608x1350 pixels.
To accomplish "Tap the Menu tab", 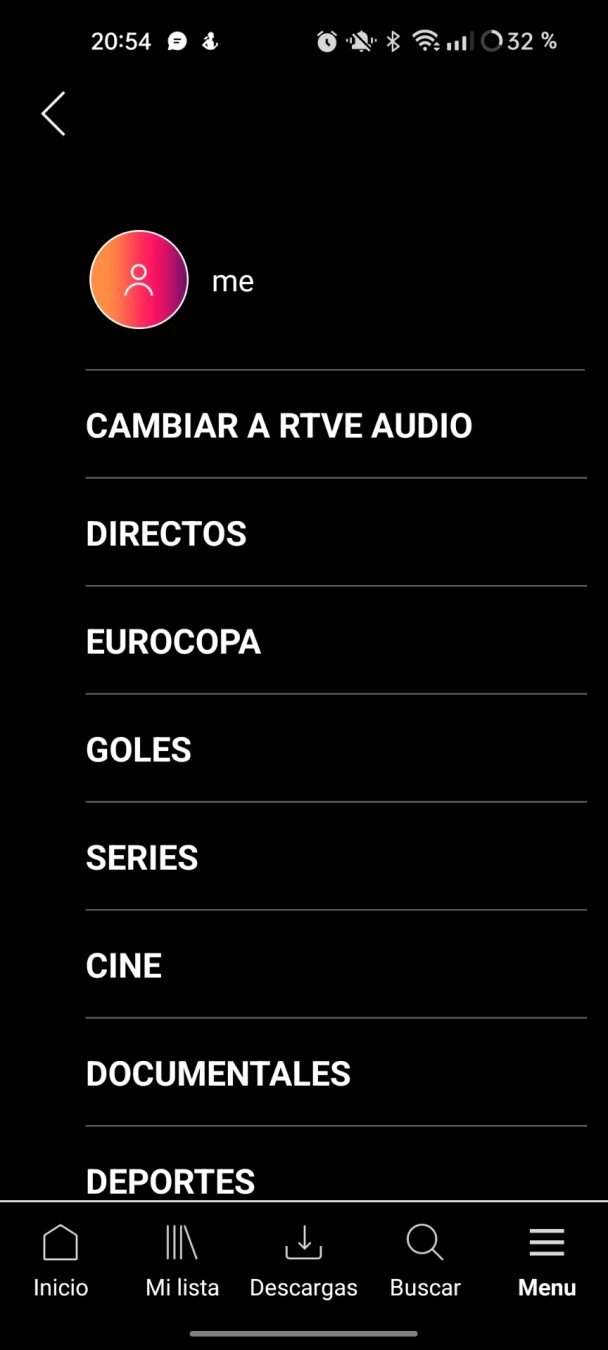I will pos(547,1260).
